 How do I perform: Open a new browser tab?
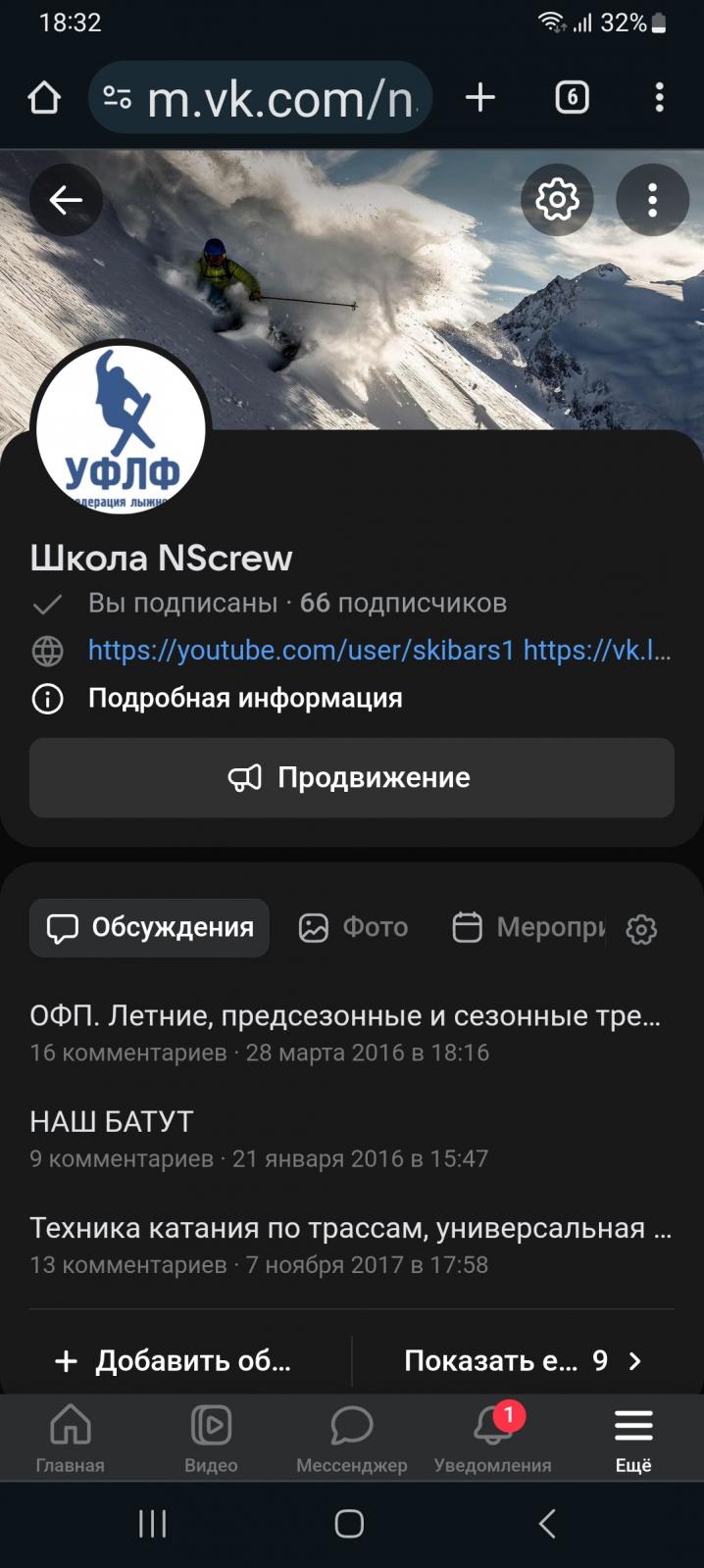pyautogui.click(x=479, y=97)
